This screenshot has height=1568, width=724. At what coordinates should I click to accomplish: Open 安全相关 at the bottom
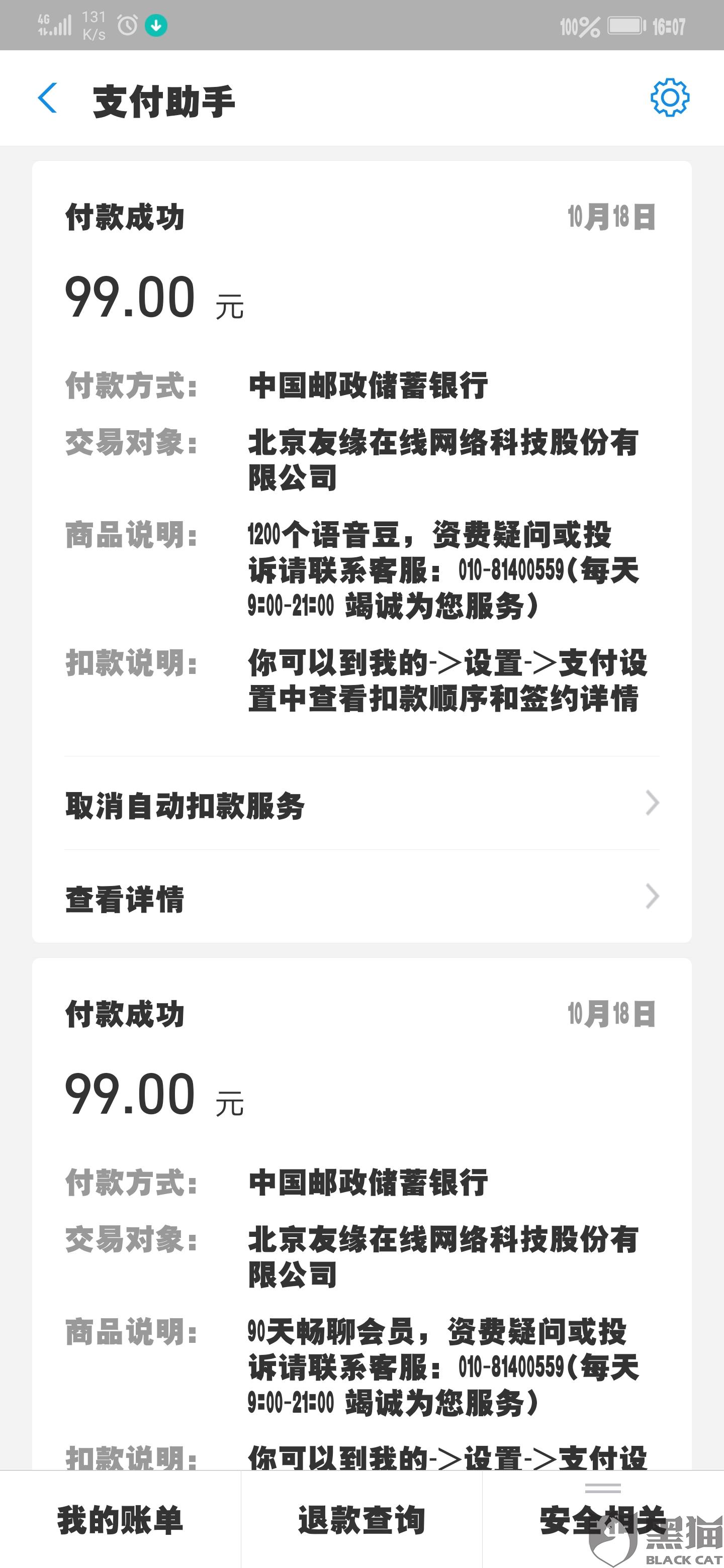pyautogui.click(x=603, y=1520)
